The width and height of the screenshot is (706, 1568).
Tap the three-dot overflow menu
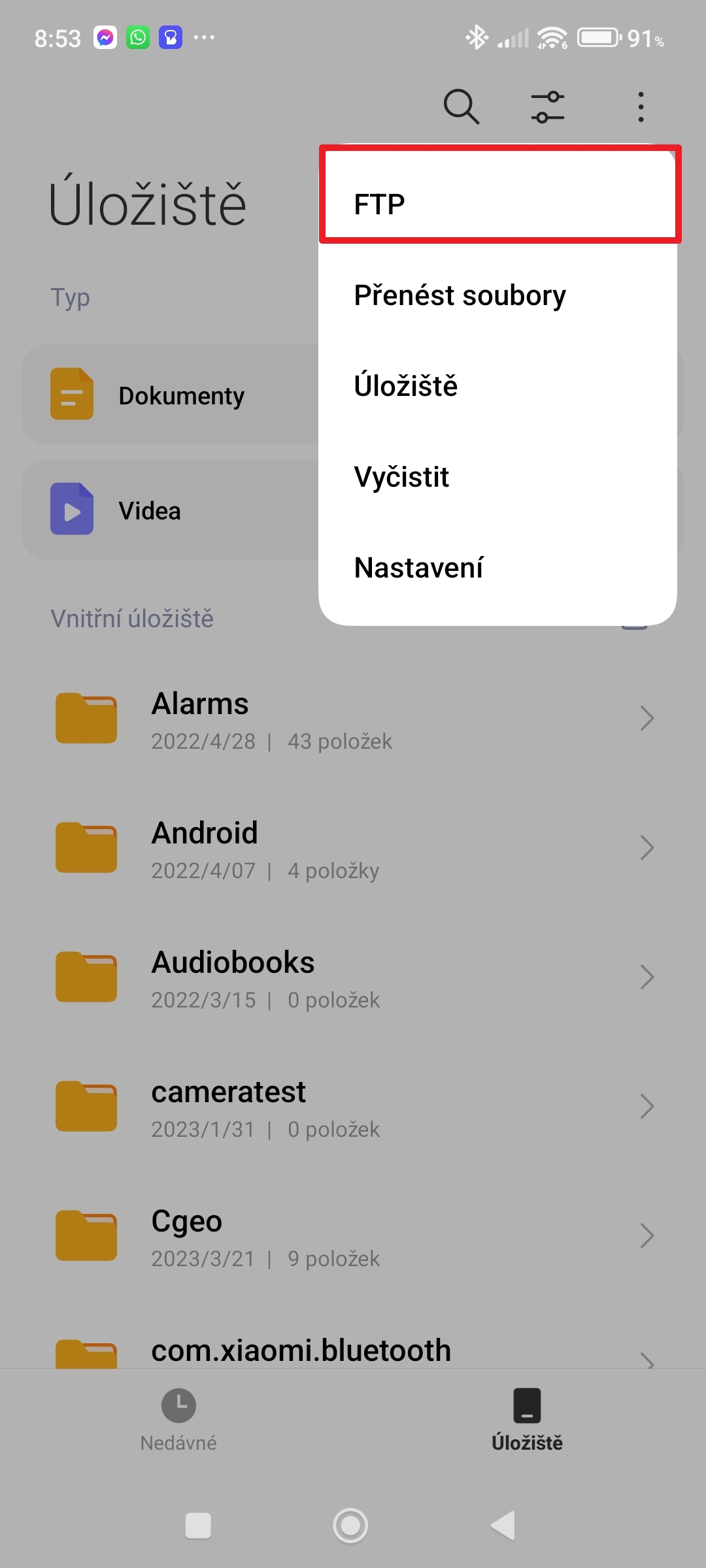coord(641,106)
